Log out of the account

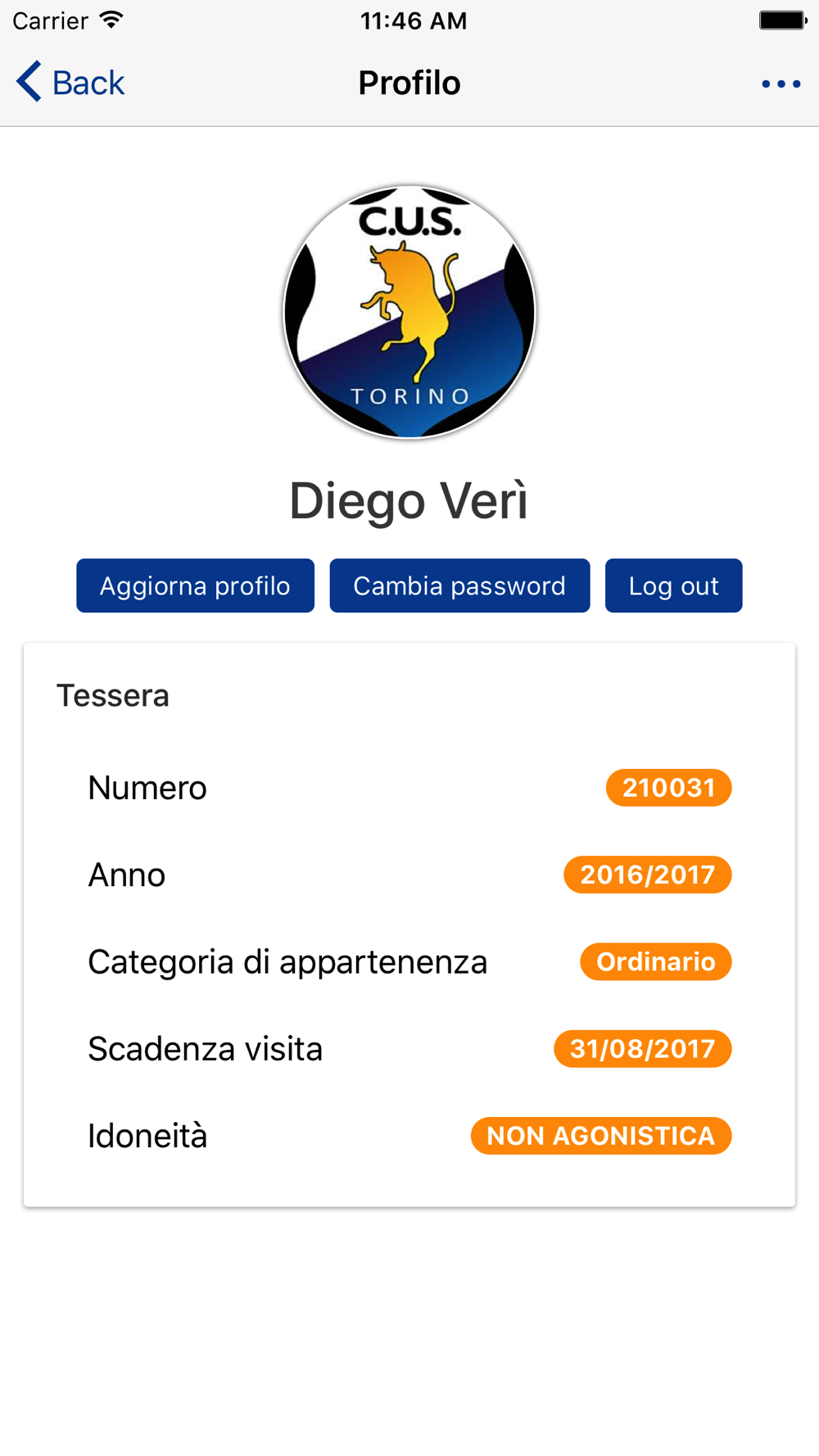(673, 586)
